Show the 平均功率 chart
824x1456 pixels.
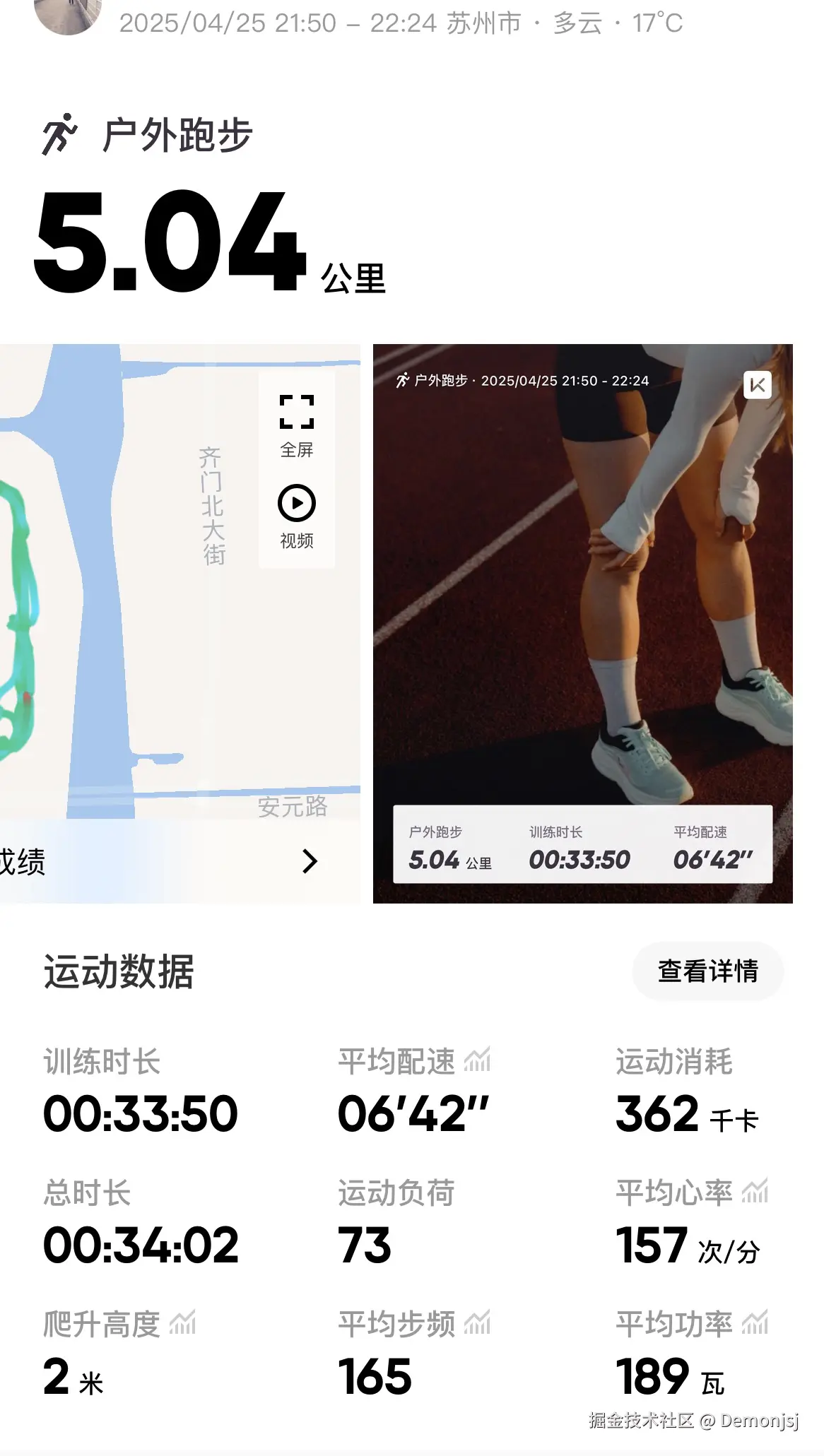pyautogui.click(x=755, y=1323)
